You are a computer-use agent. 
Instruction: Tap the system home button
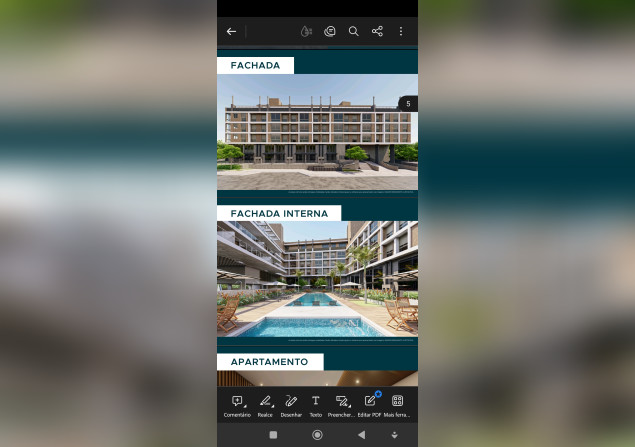tap(317, 435)
